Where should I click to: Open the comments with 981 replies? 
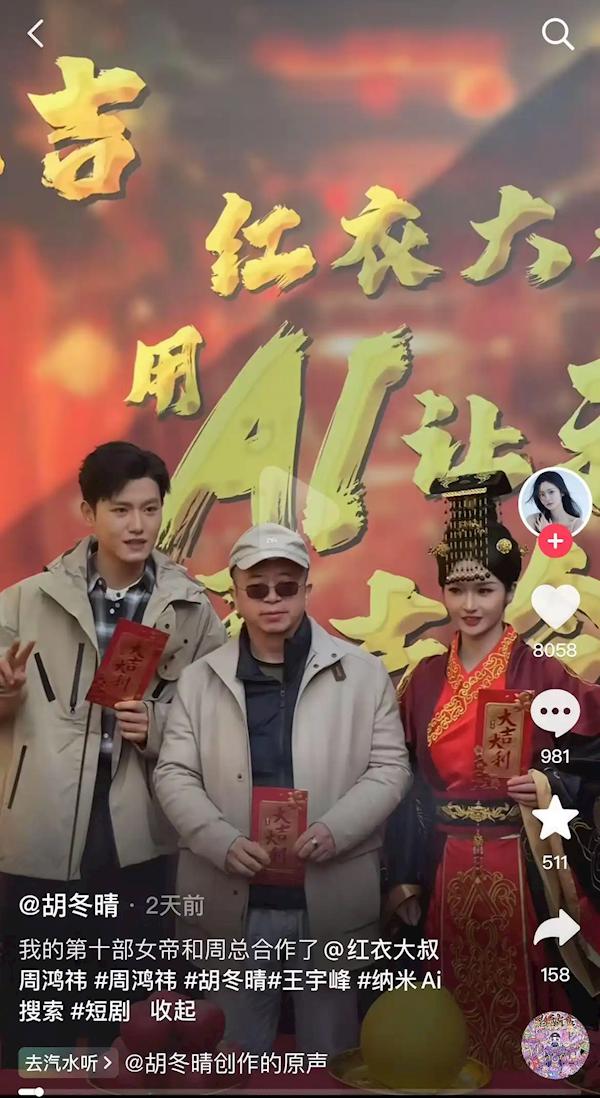(x=555, y=713)
